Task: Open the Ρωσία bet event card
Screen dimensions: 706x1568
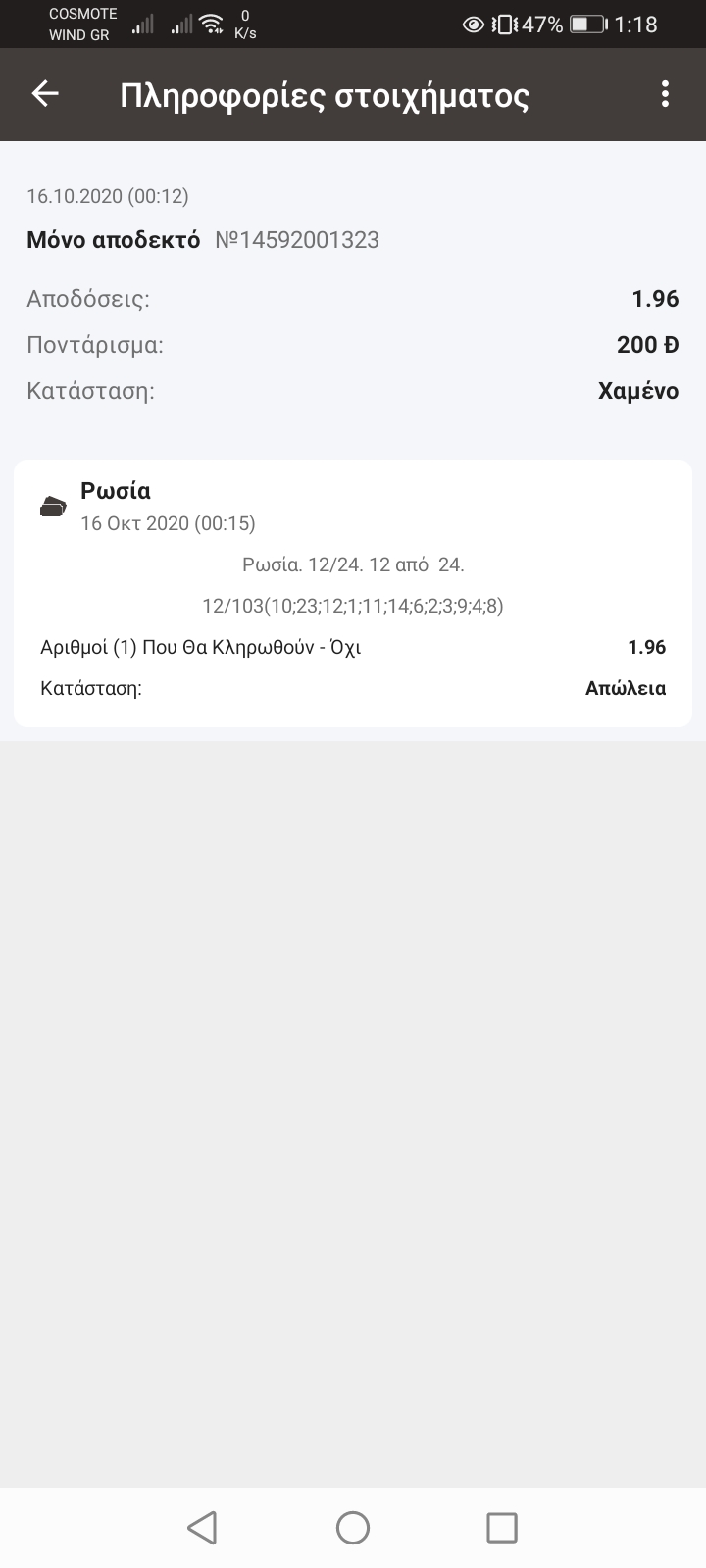Action: coord(352,593)
